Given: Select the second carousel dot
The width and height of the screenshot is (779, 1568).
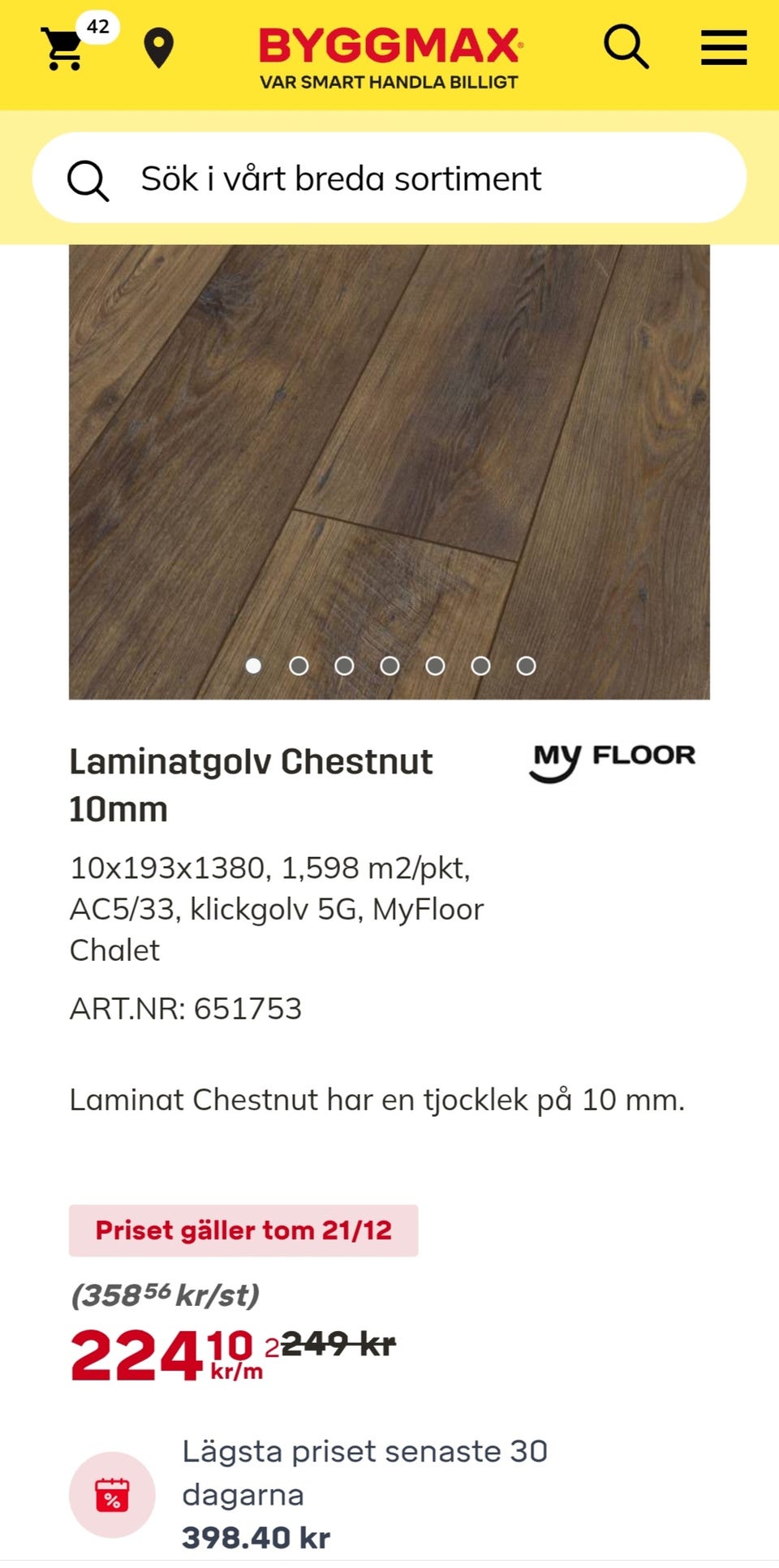Looking at the screenshot, I should tap(299, 666).
